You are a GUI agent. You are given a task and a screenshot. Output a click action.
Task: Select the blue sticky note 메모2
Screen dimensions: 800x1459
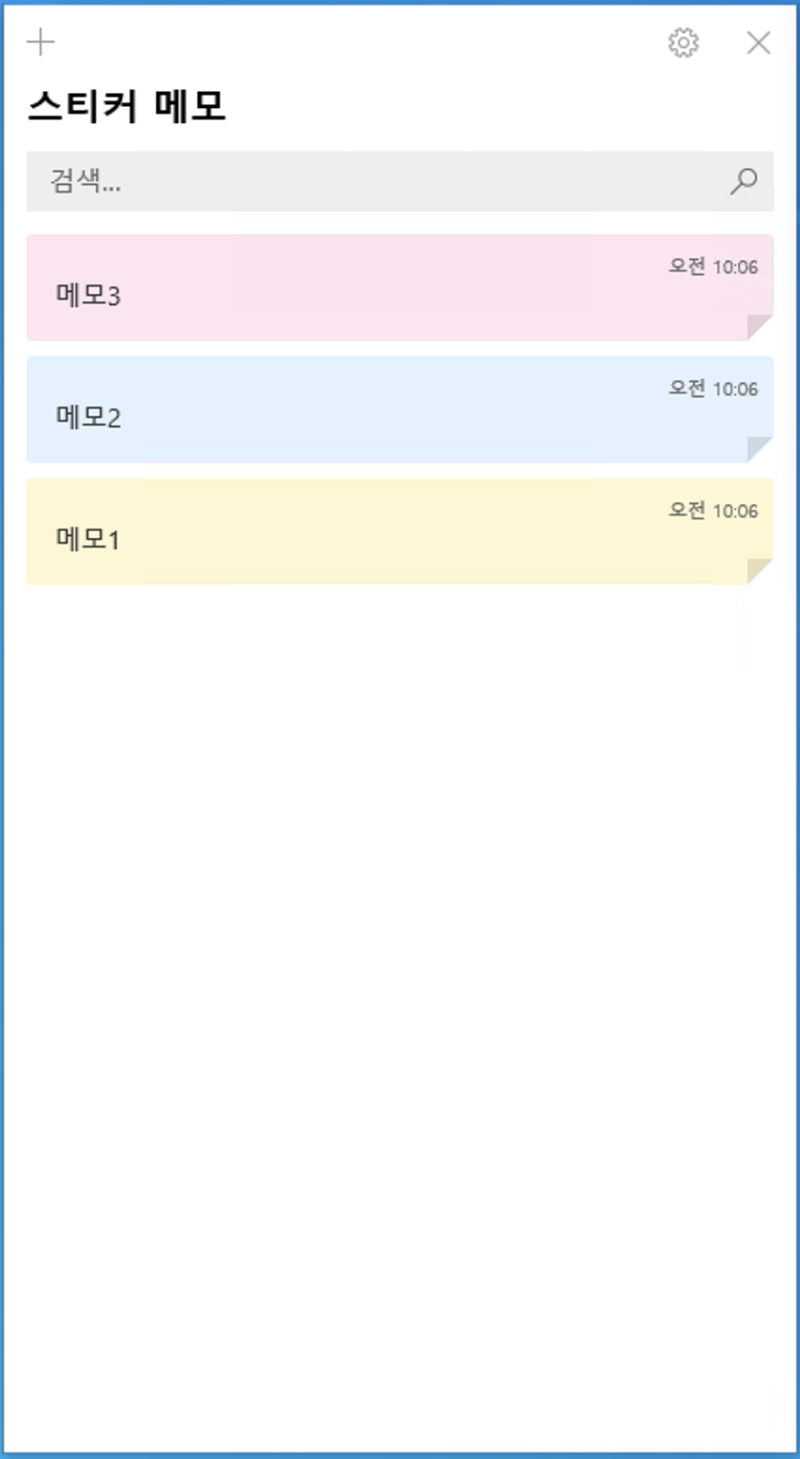click(x=400, y=407)
